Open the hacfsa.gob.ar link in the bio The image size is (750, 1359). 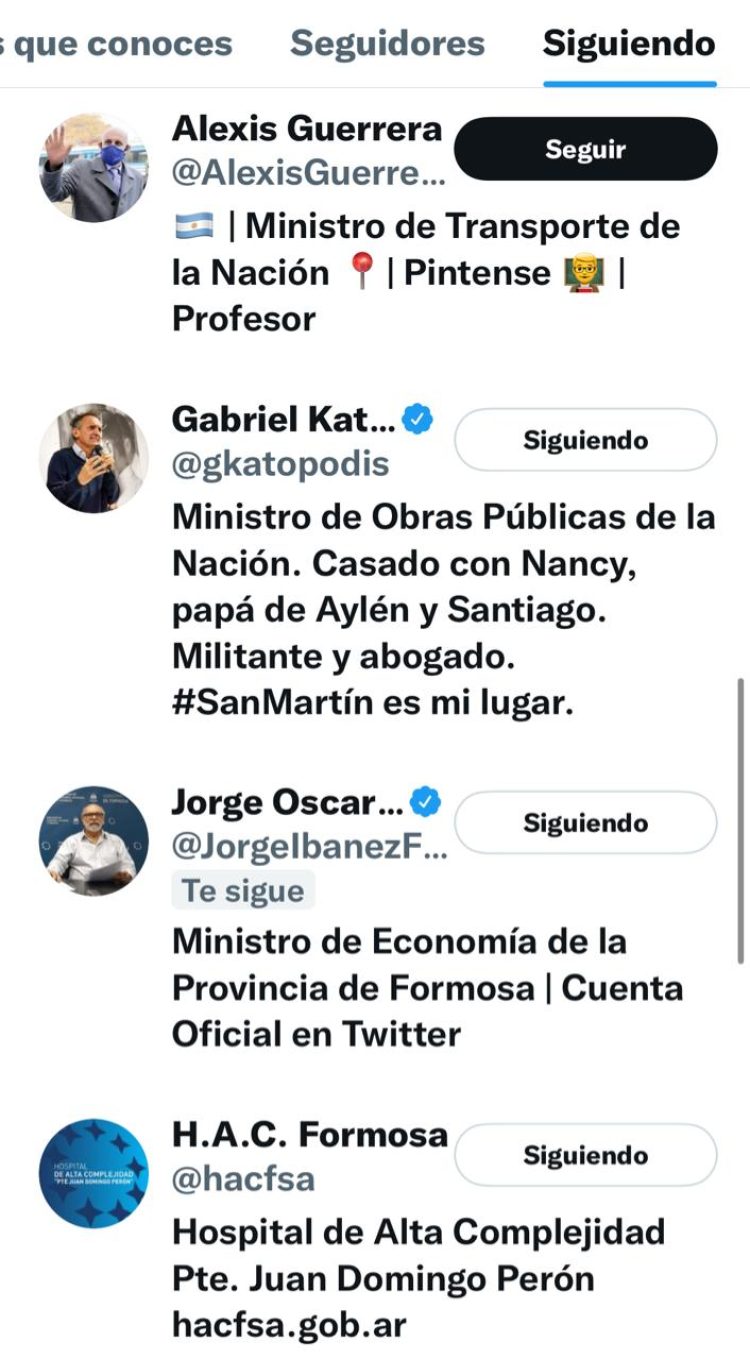pyautogui.click(x=280, y=1327)
